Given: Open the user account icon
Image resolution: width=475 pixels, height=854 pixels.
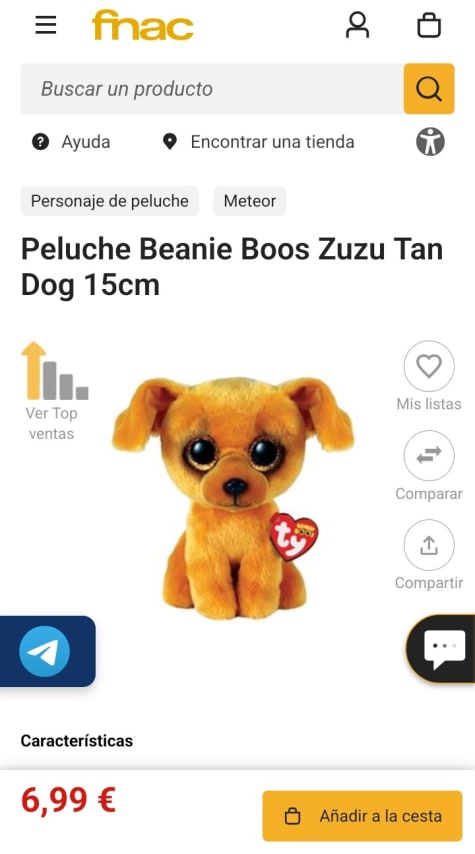Looking at the screenshot, I should point(357,25).
